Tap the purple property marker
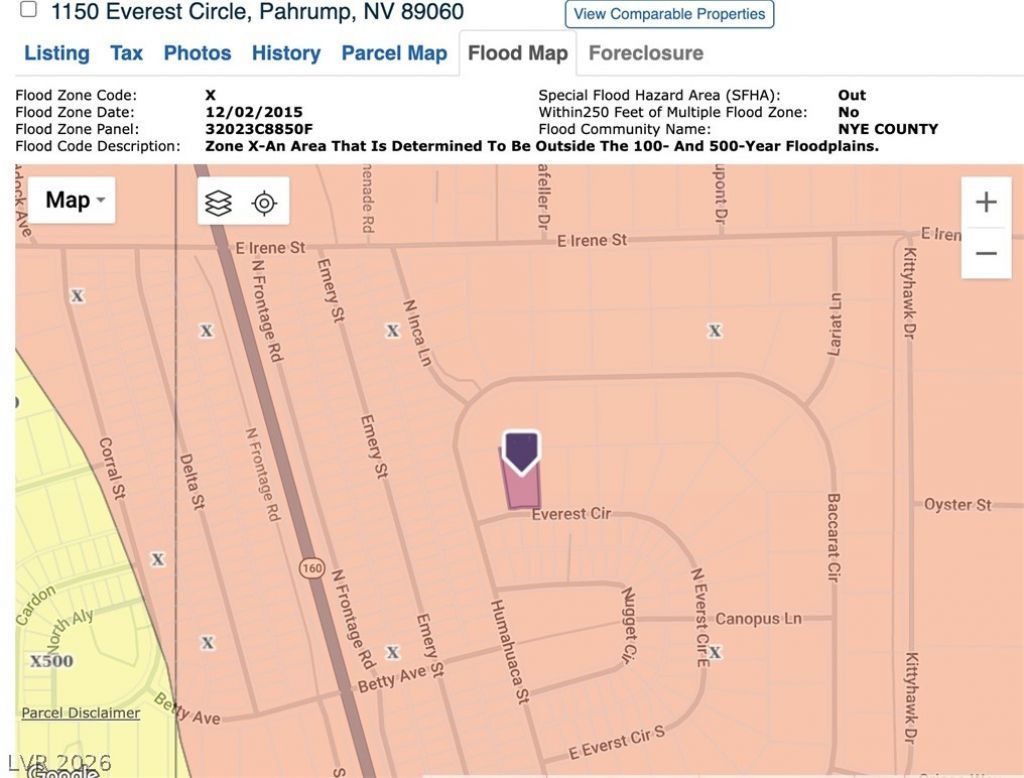Image resolution: width=1024 pixels, height=778 pixels. click(x=521, y=452)
